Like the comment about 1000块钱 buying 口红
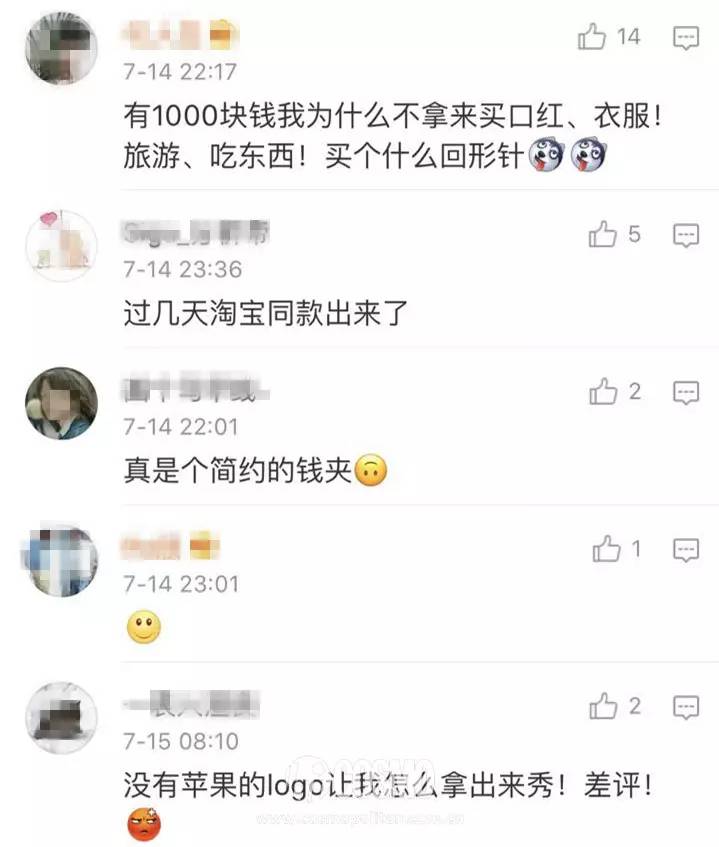 coord(593,38)
